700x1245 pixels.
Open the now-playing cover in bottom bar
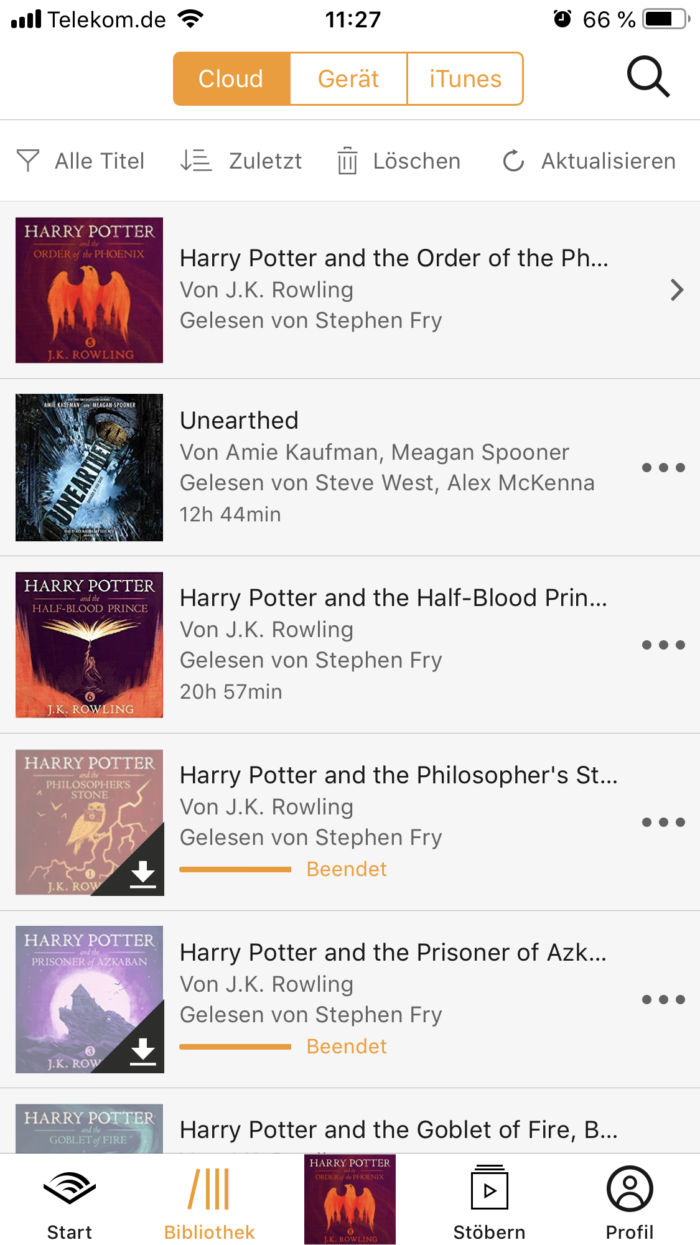click(x=350, y=1199)
